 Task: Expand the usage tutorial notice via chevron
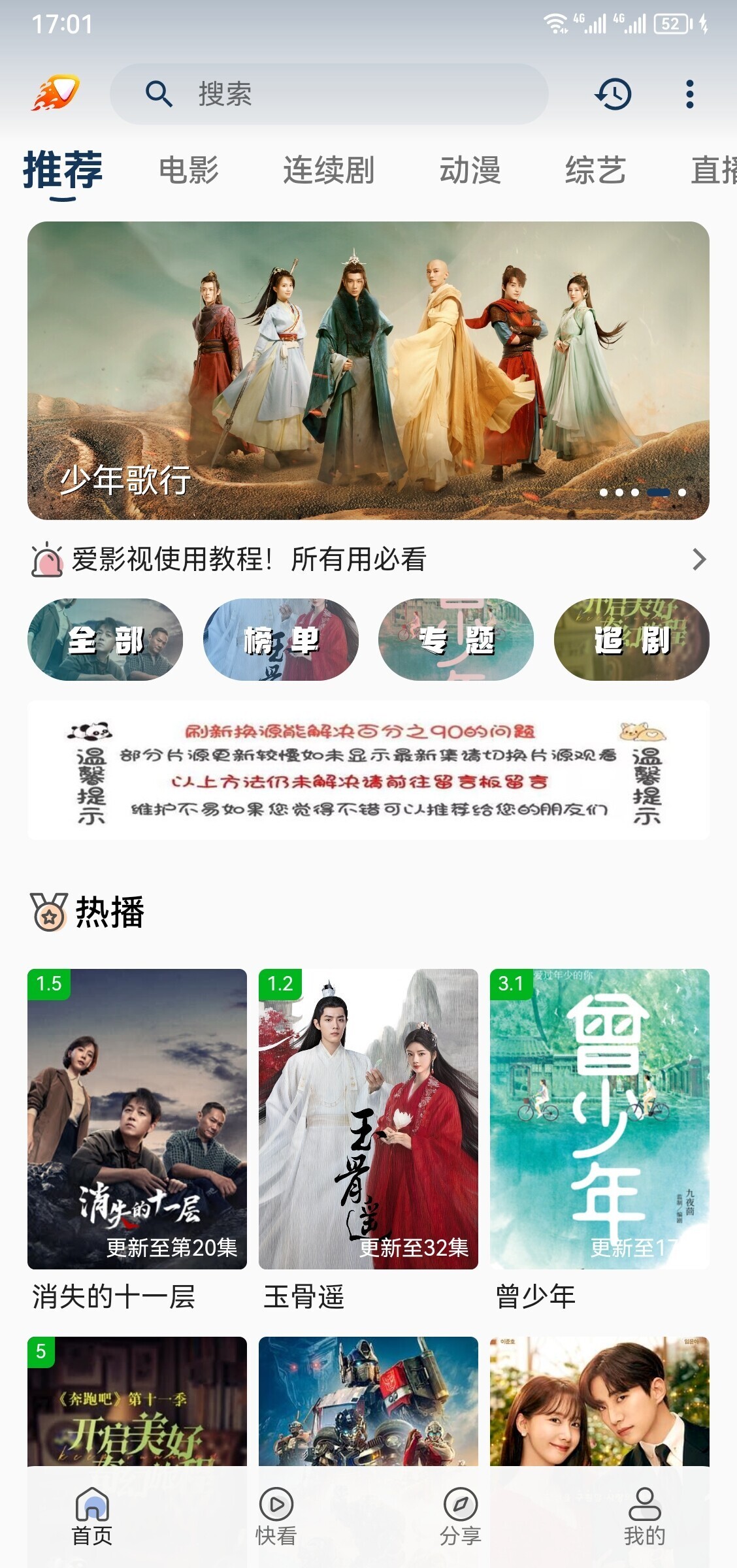pyautogui.click(x=700, y=560)
